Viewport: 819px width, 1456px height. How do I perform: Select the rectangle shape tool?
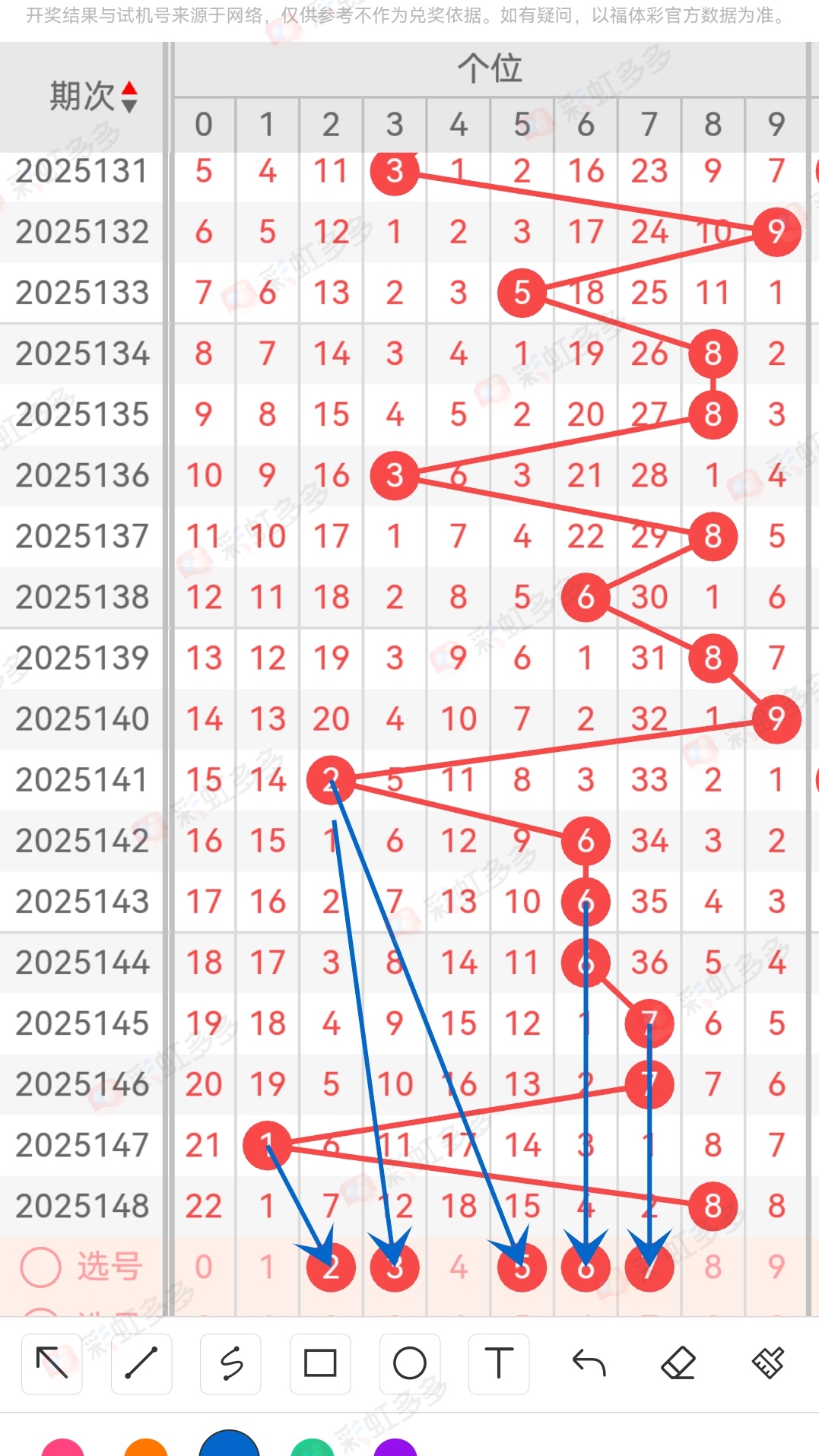click(320, 1363)
